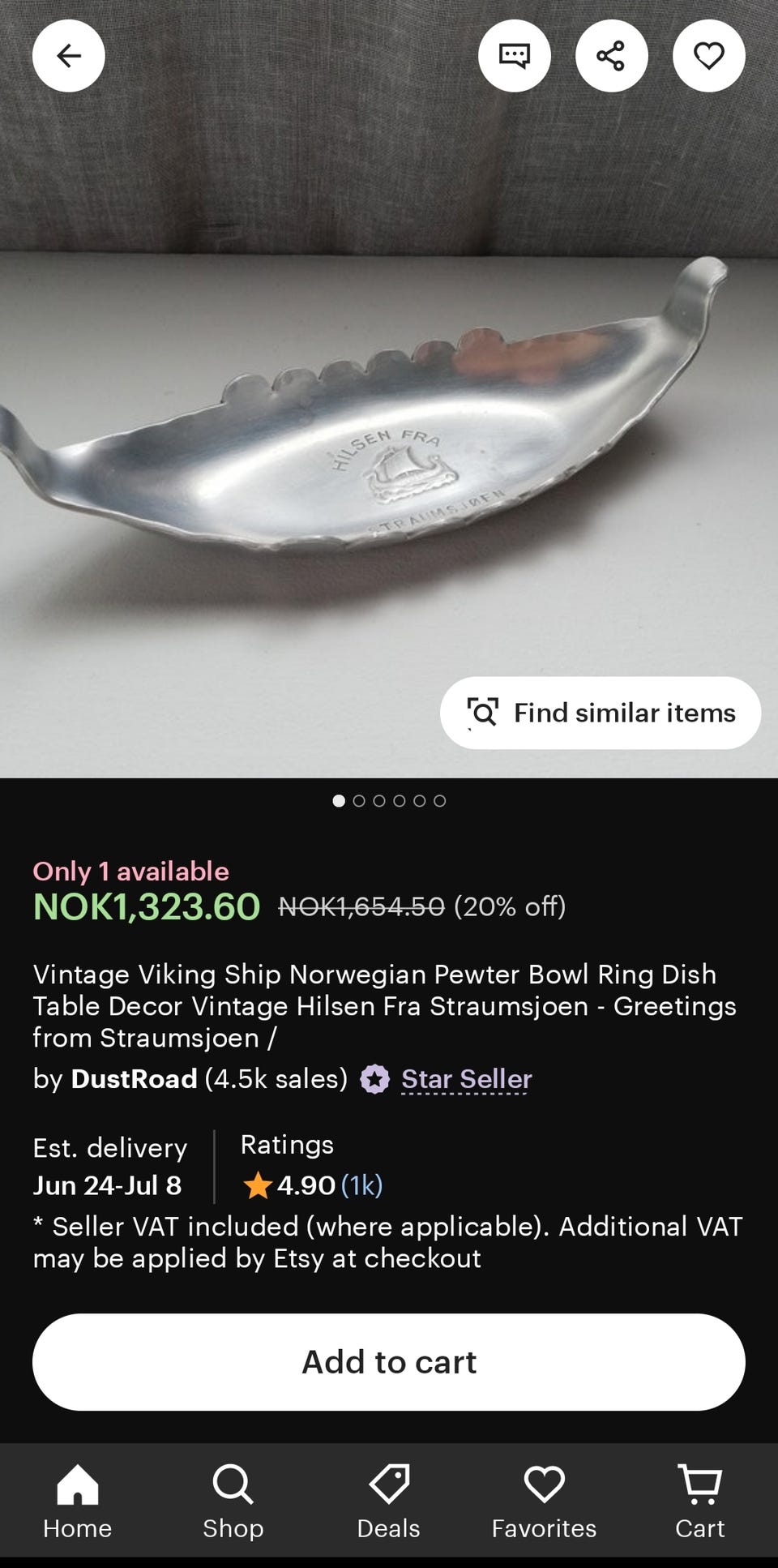Tap Find similar items

[601, 713]
